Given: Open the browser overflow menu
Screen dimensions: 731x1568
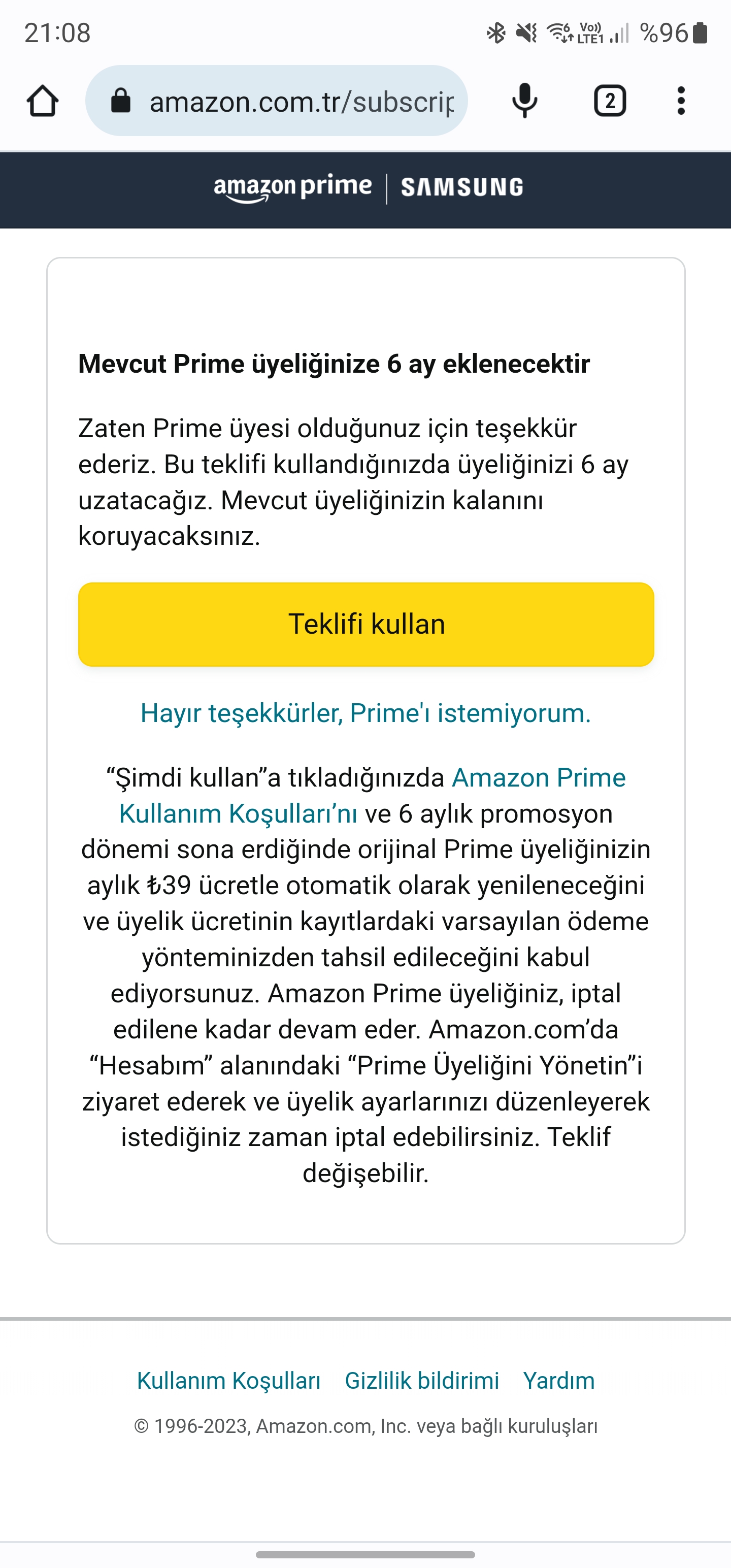Looking at the screenshot, I should tap(680, 101).
